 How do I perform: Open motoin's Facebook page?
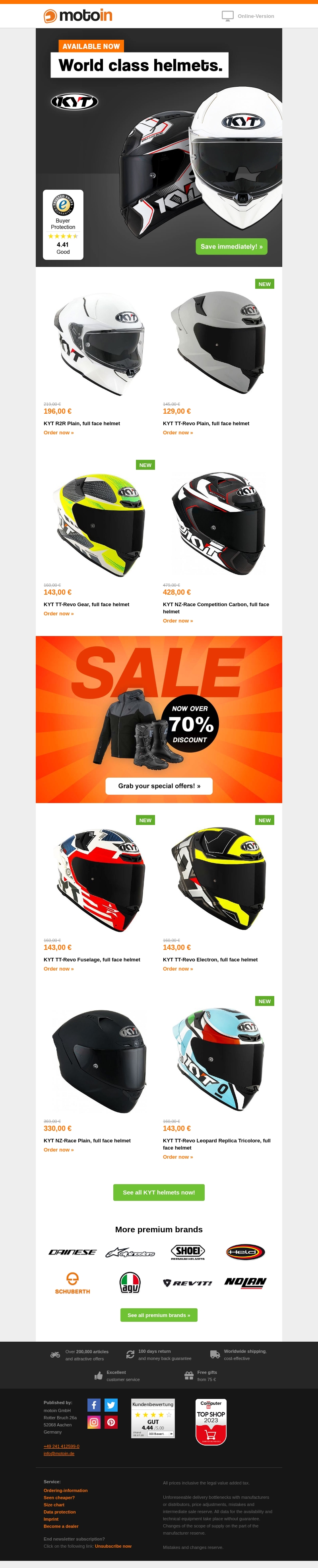click(x=94, y=1405)
